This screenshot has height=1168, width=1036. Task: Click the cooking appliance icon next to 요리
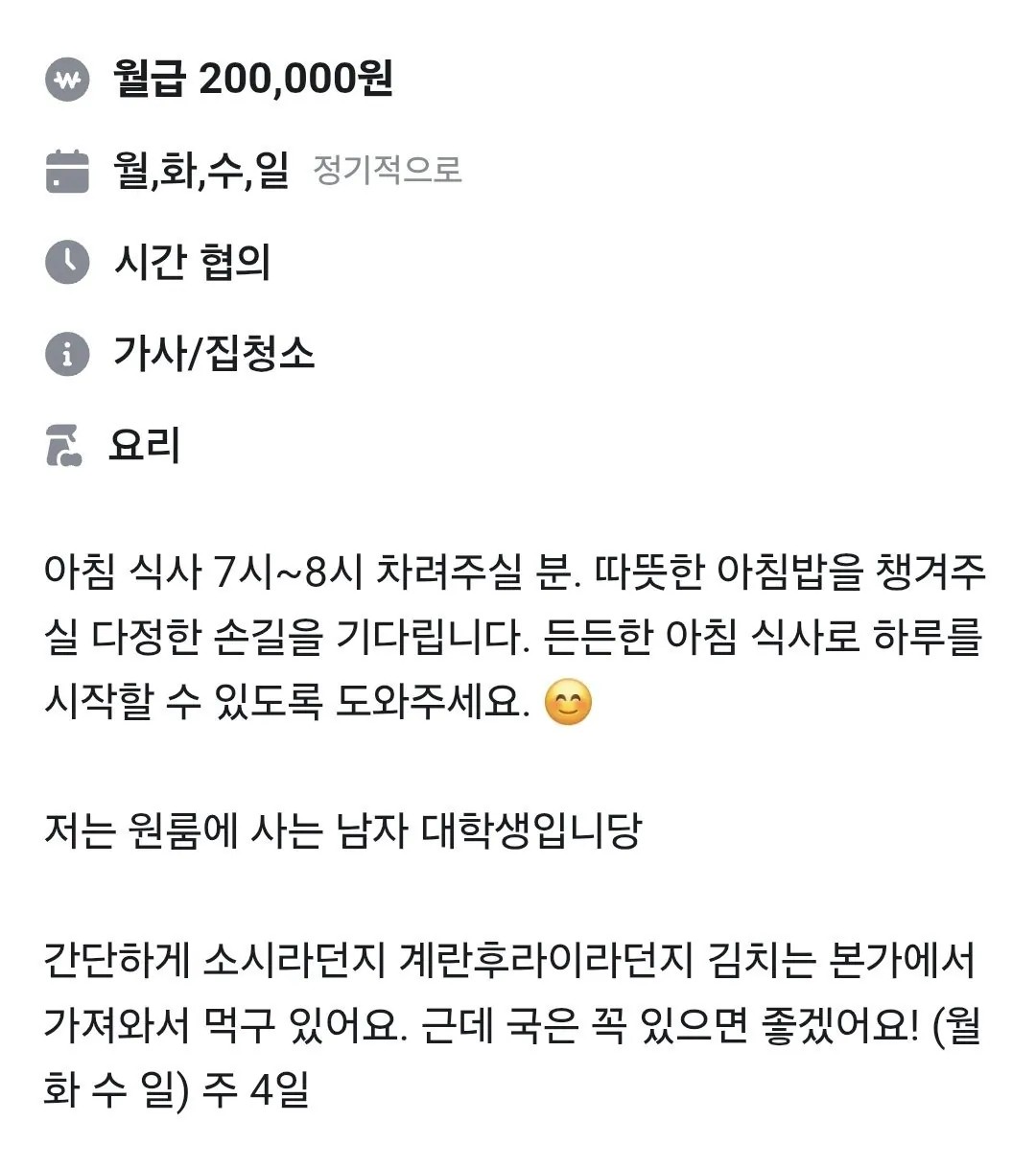(x=65, y=444)
